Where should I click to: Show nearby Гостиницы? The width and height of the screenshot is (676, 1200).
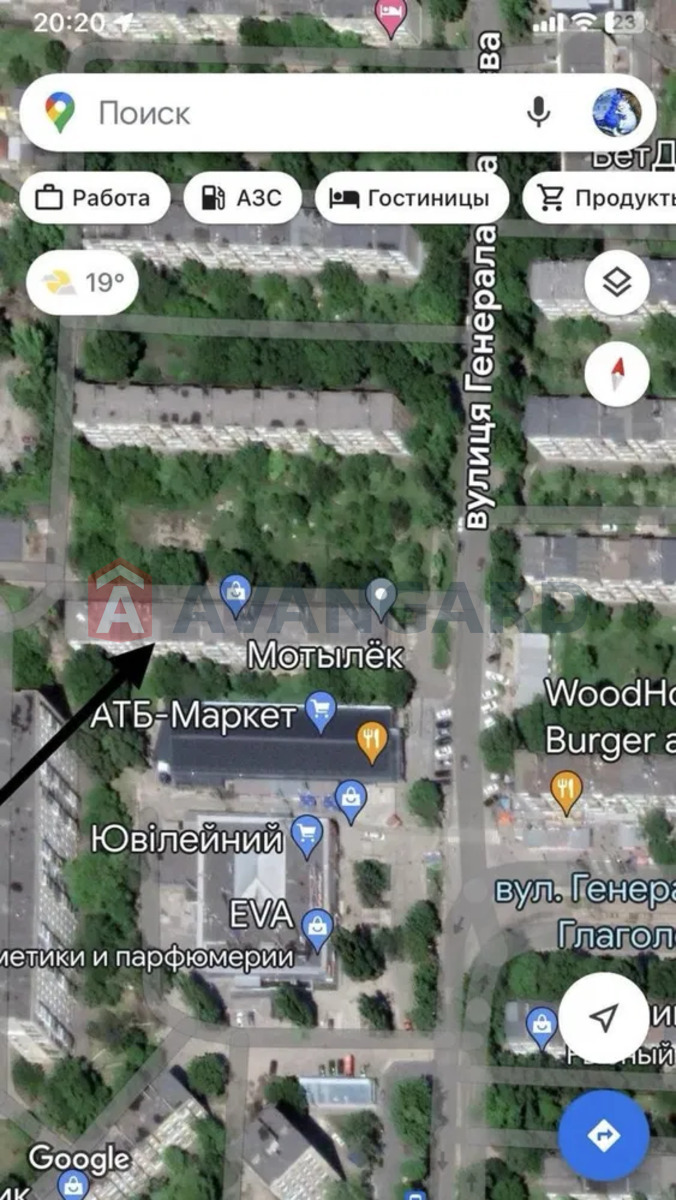(411, 198)
